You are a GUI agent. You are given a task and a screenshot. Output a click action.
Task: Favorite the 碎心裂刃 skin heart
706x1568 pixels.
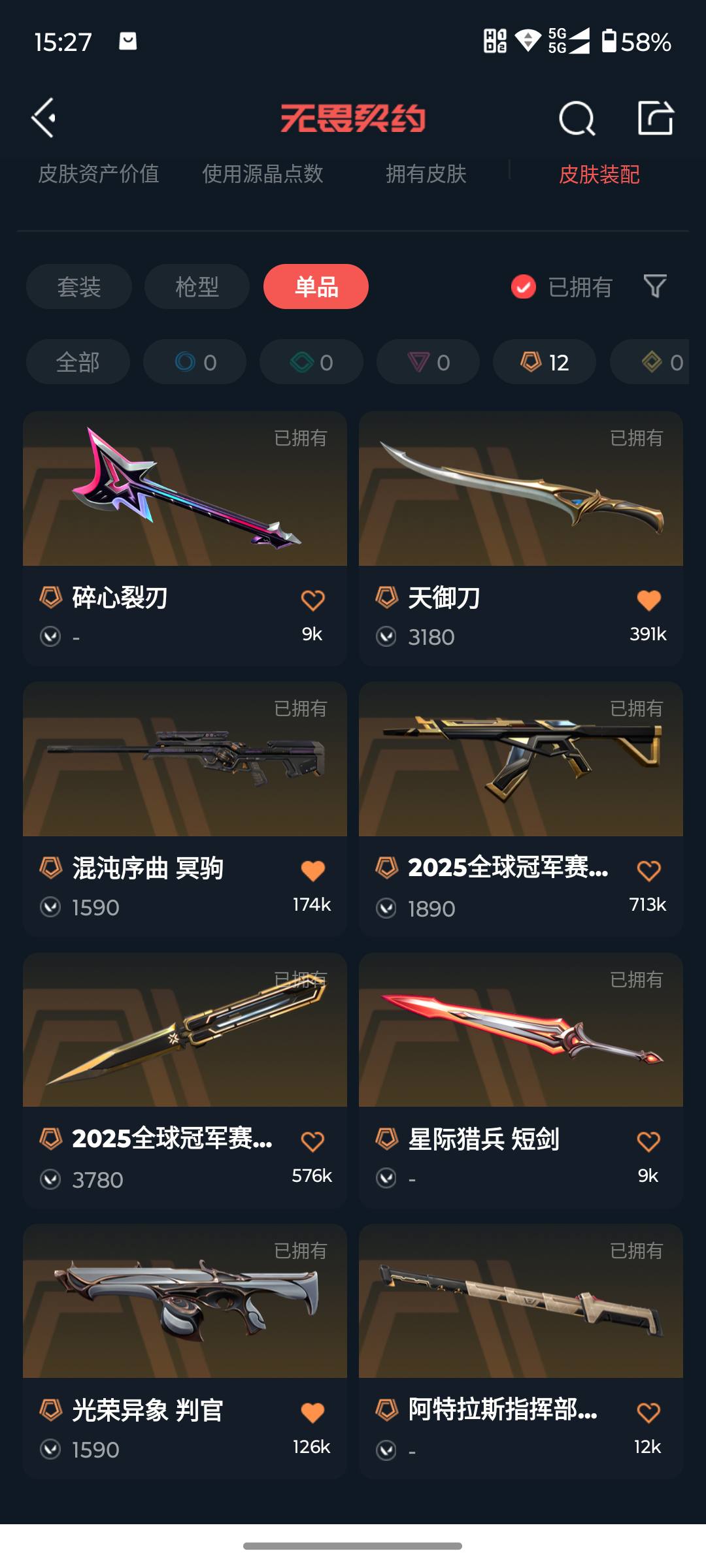[312, 598]
